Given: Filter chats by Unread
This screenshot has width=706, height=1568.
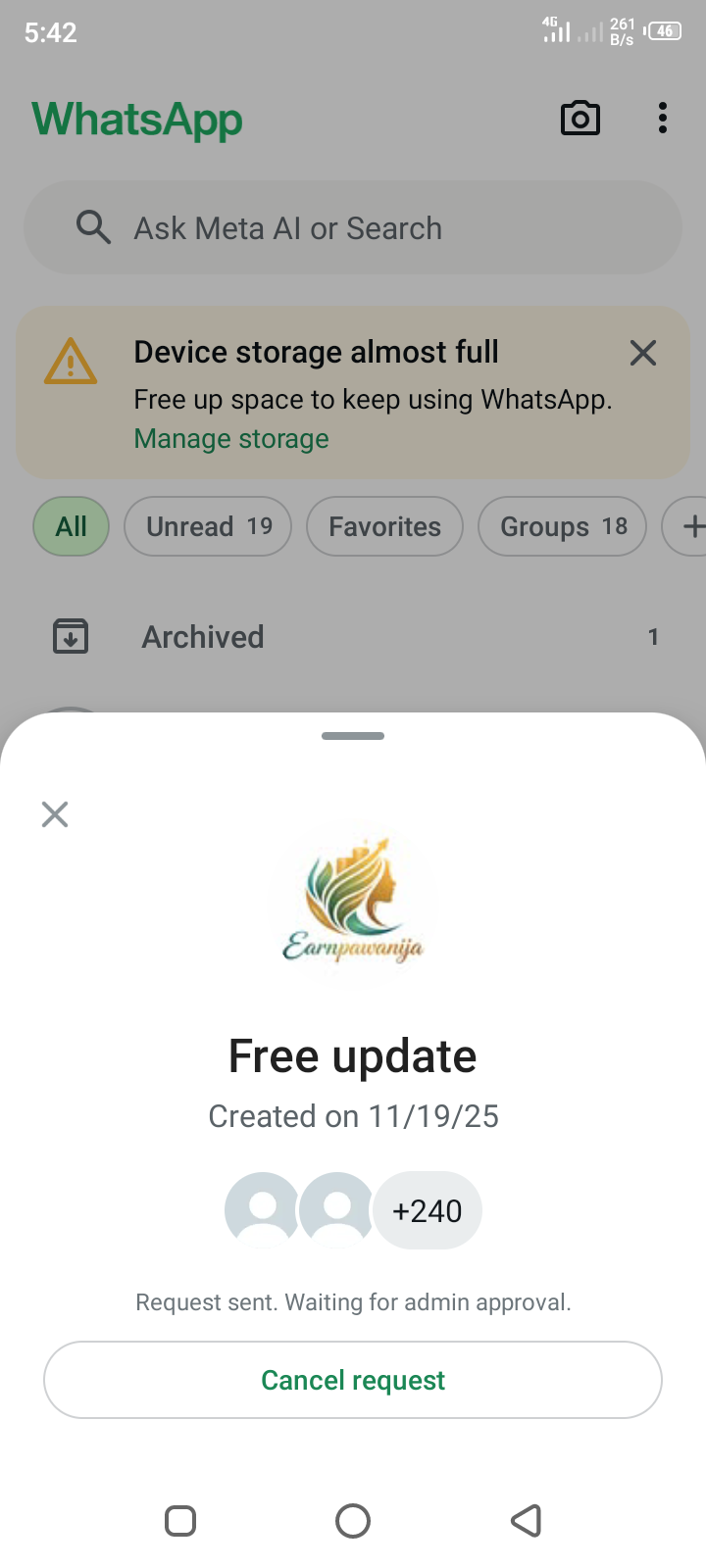Looking at the screenshot, I should (208, 526).
